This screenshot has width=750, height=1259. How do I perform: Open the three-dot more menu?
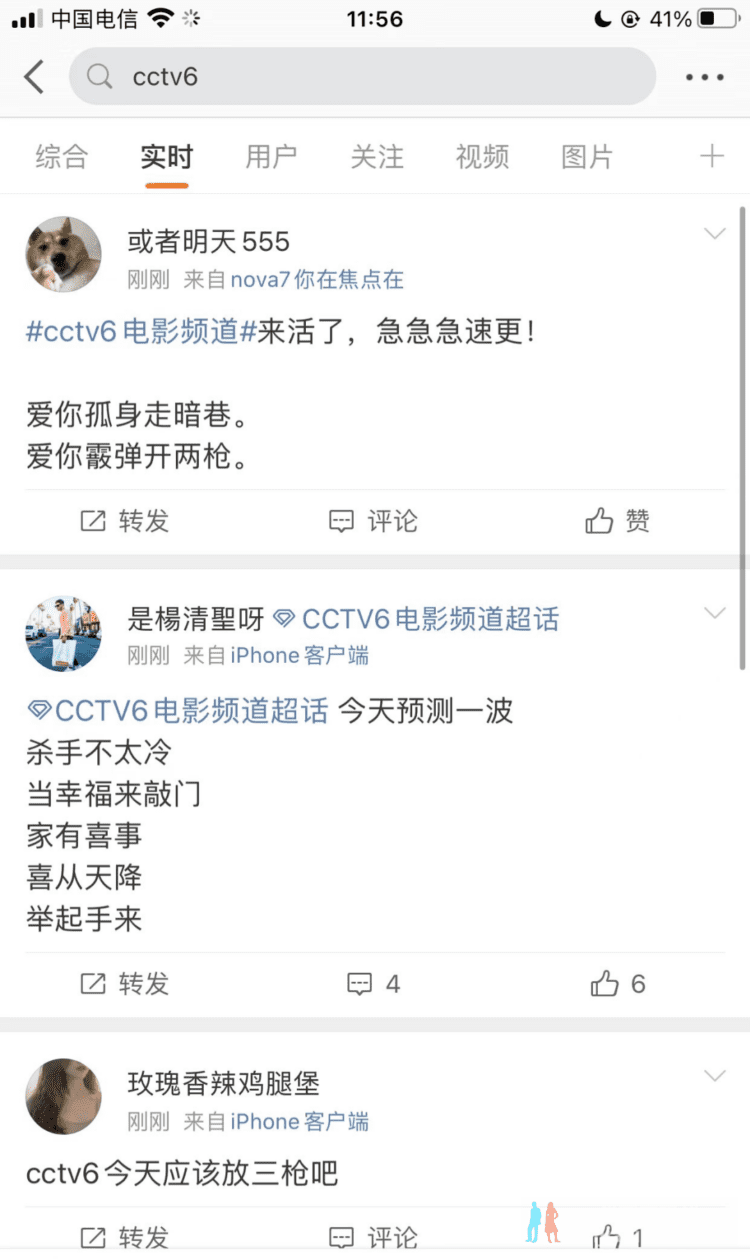point(704,77)
